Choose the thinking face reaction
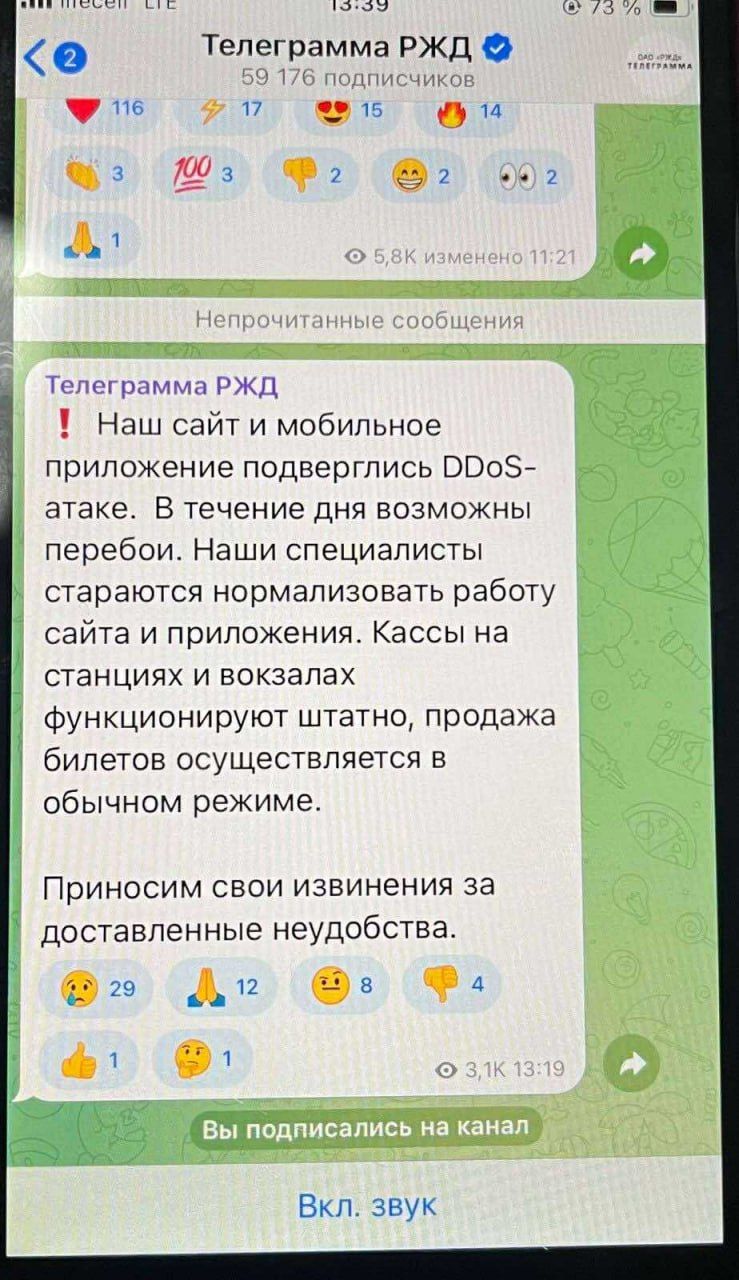 click(x=201, y=1058)
